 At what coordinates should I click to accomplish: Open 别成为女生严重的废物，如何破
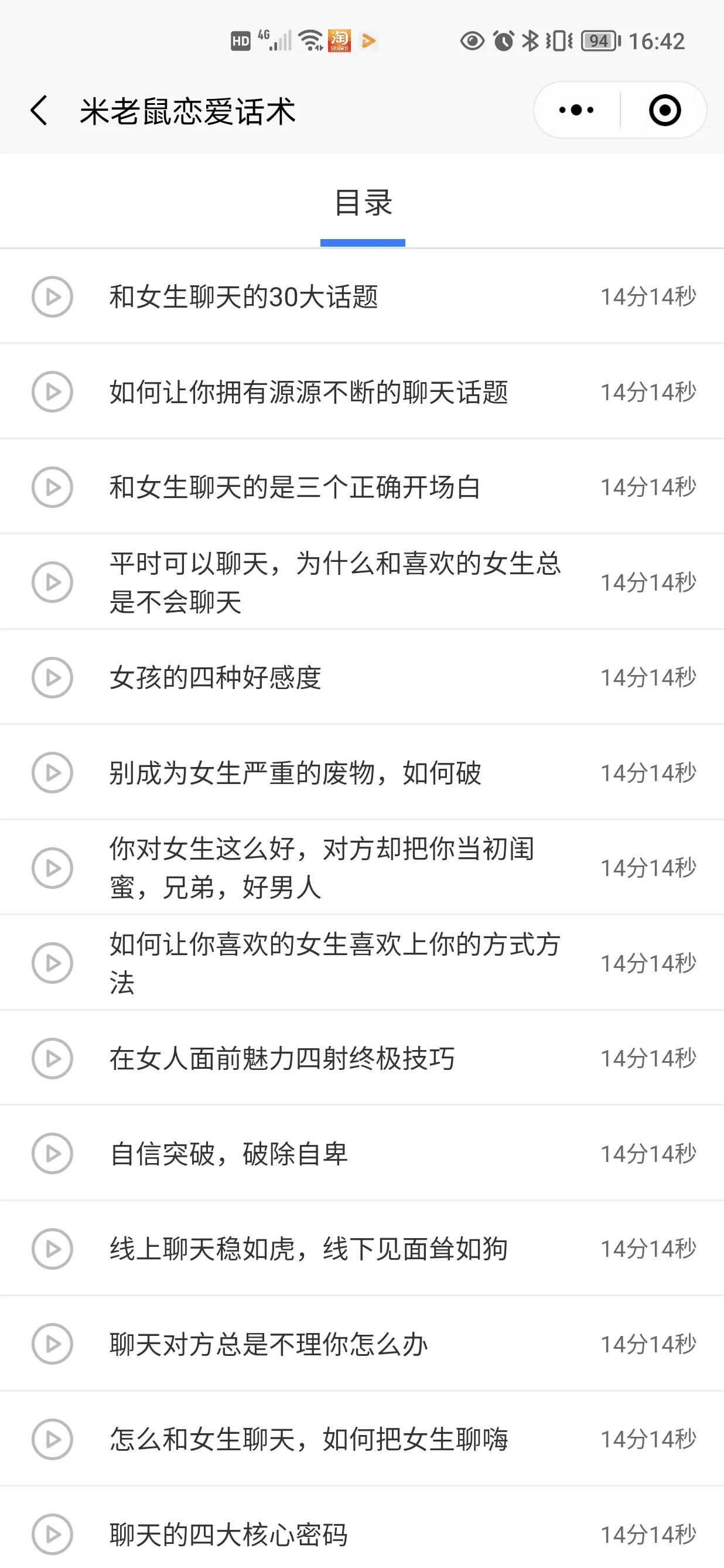(x=362, y=772)
